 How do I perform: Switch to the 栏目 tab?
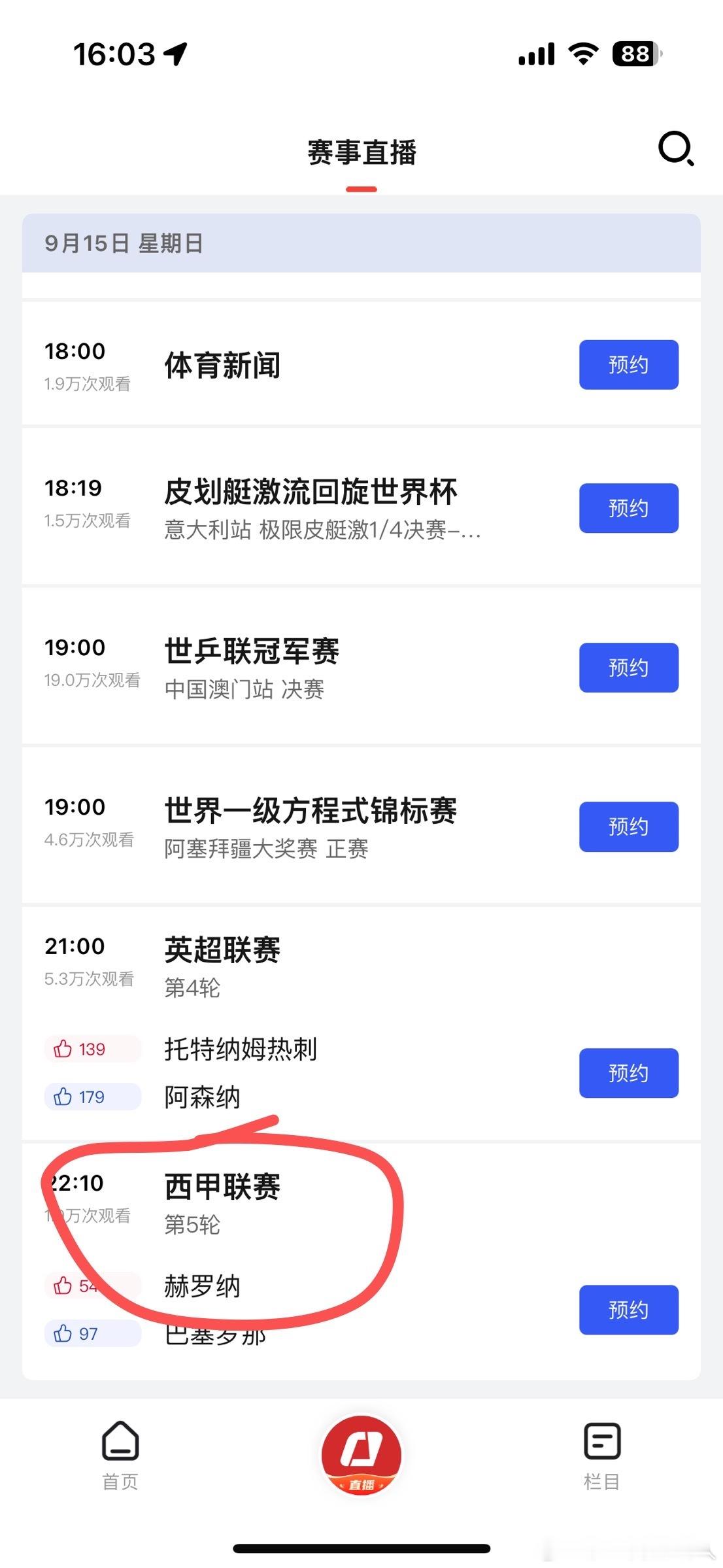click(x=601, y=1456)
